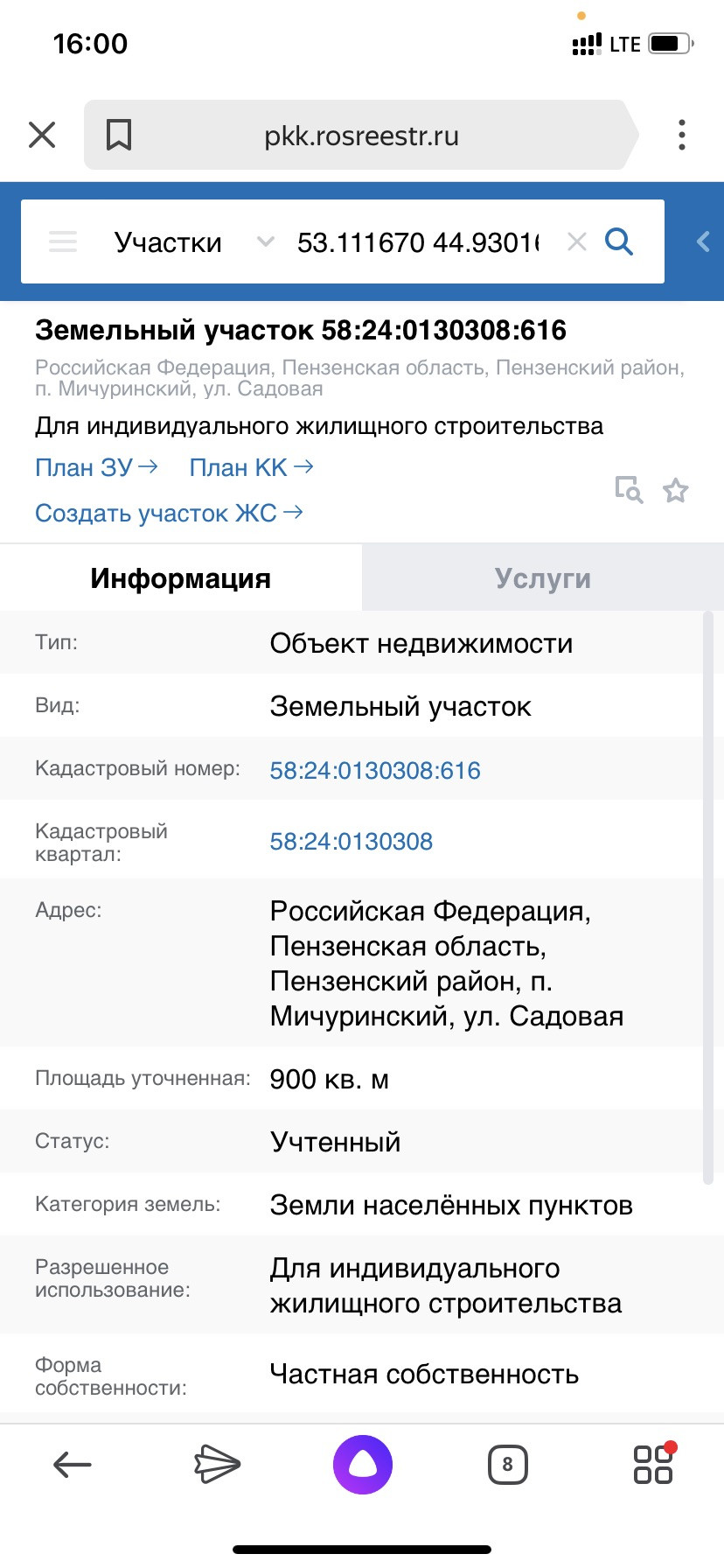Screen dimensions: 724x1568
Task: Close the browser tab with X
Action: (42, 136)
